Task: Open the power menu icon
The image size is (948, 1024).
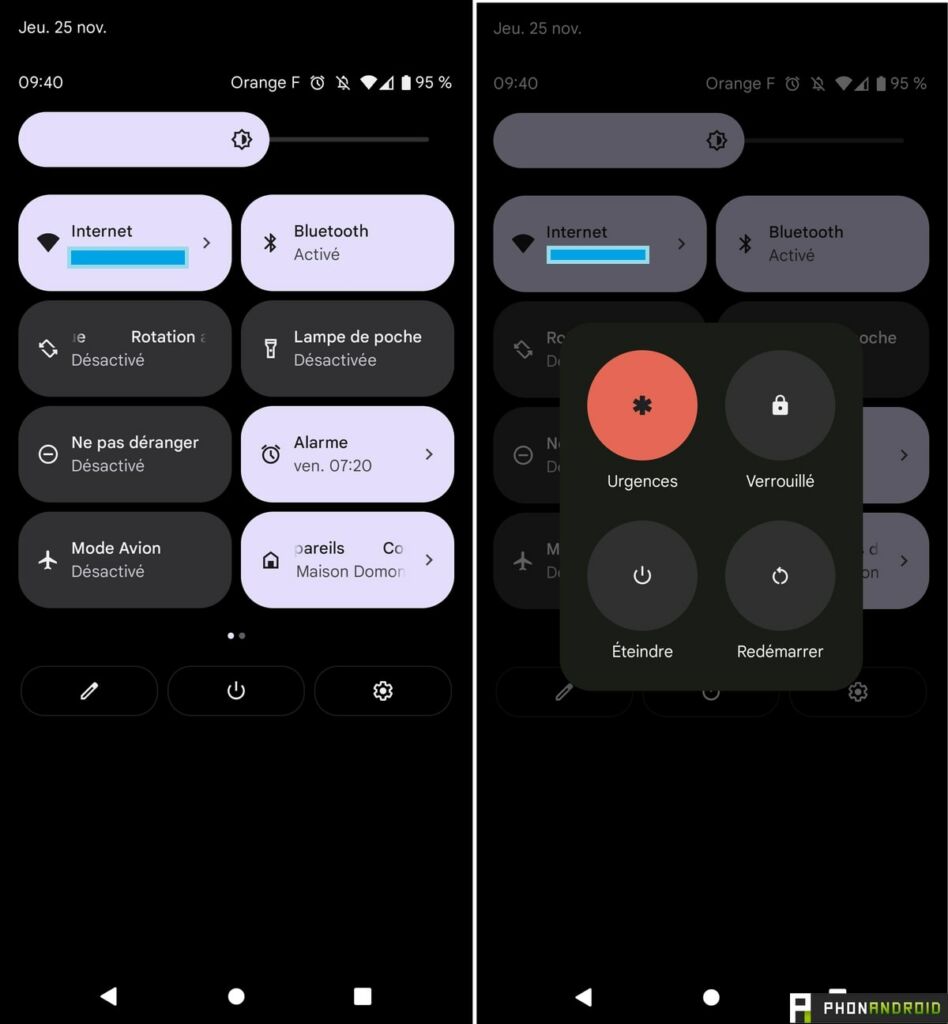Action: pyautogui.click(x=236, y=691)
